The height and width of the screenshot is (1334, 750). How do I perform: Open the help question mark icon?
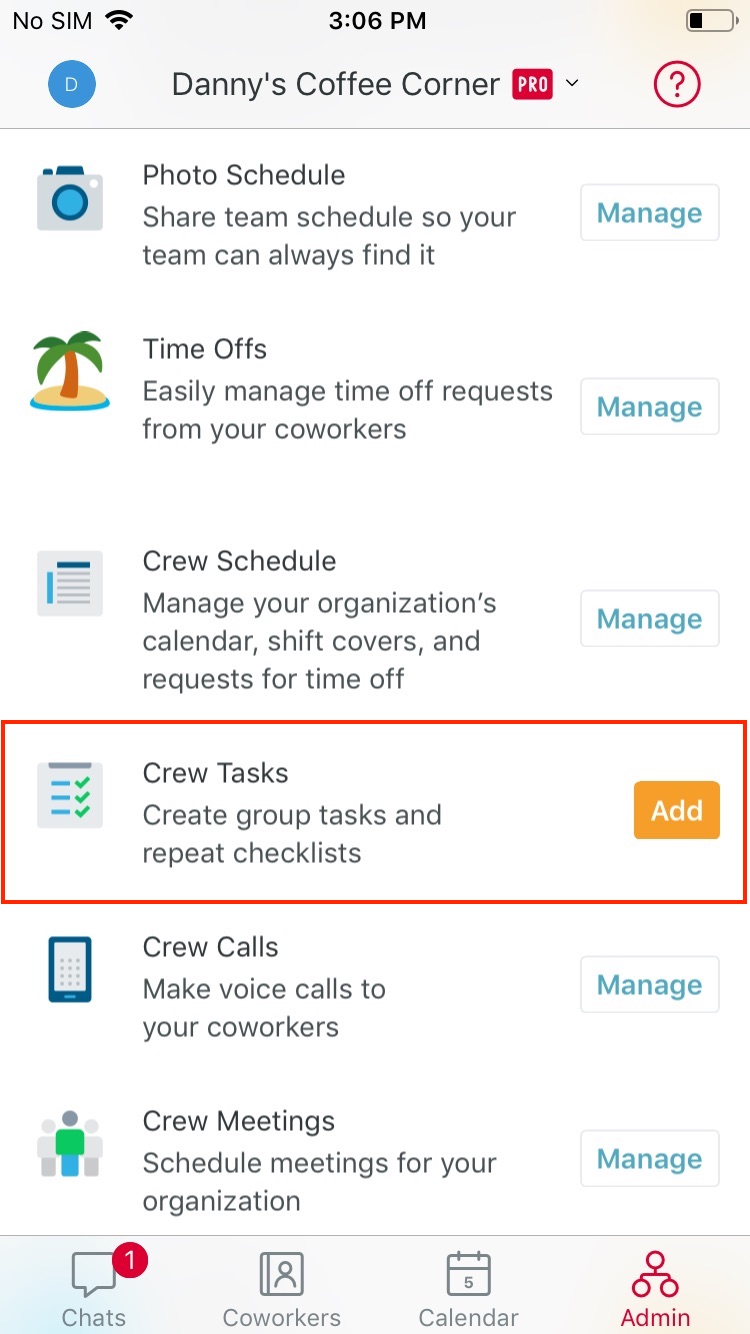[x=677, y=85]
